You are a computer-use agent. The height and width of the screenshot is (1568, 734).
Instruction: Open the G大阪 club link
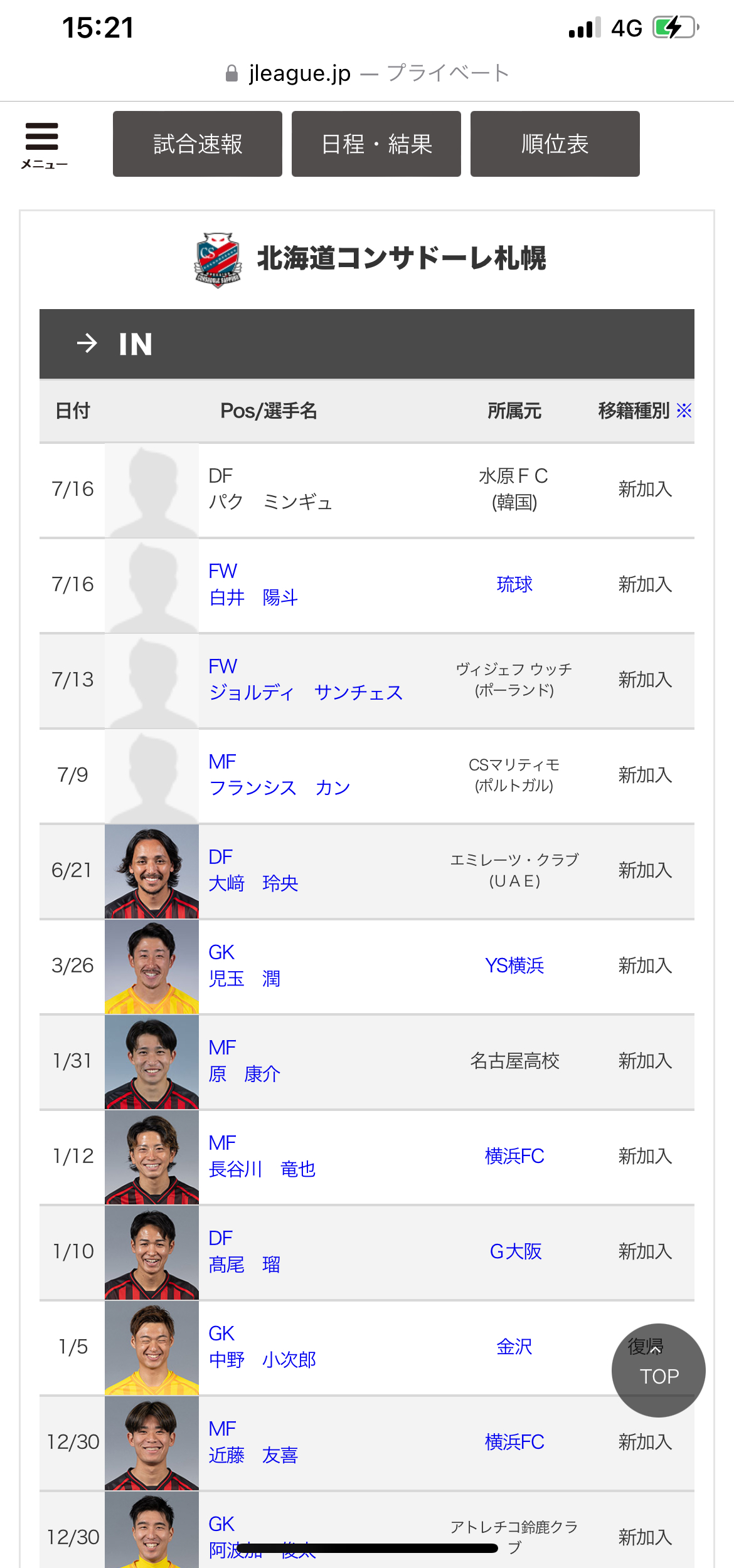[x=515, y=1251]
